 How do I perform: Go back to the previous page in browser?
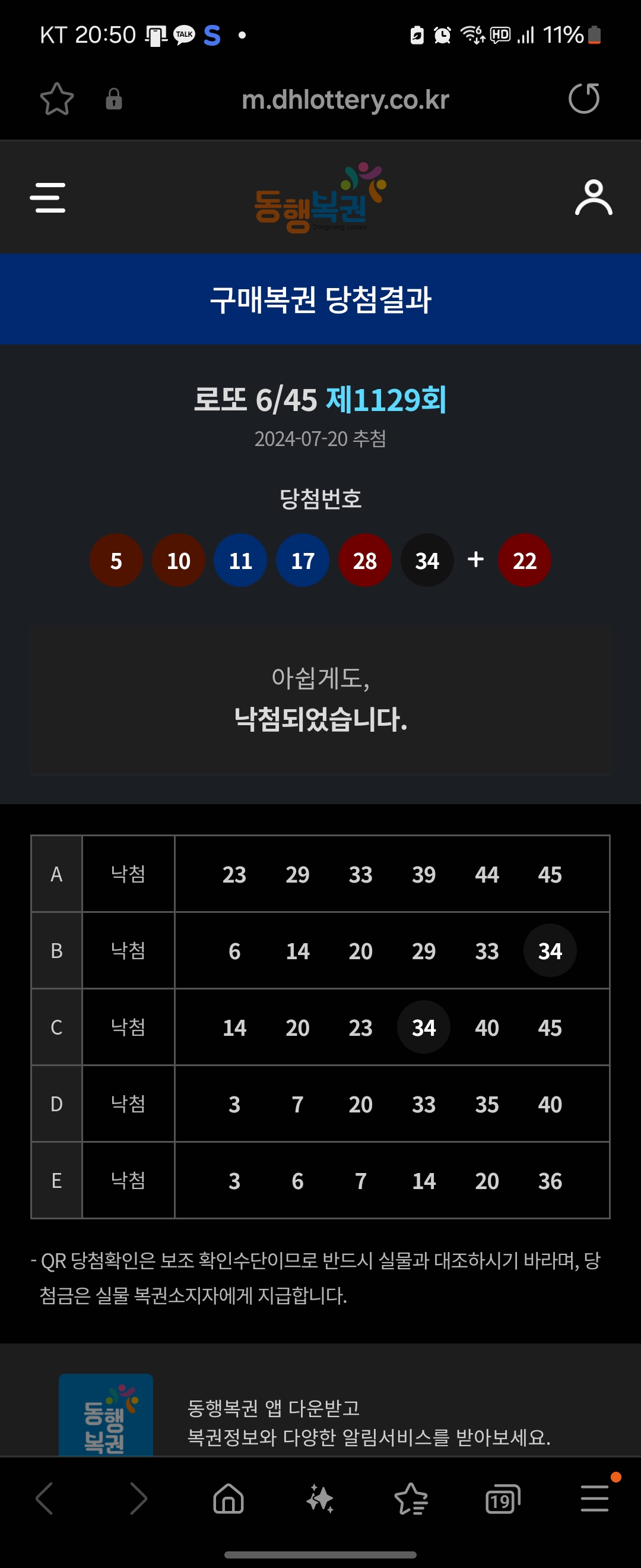45,1498
